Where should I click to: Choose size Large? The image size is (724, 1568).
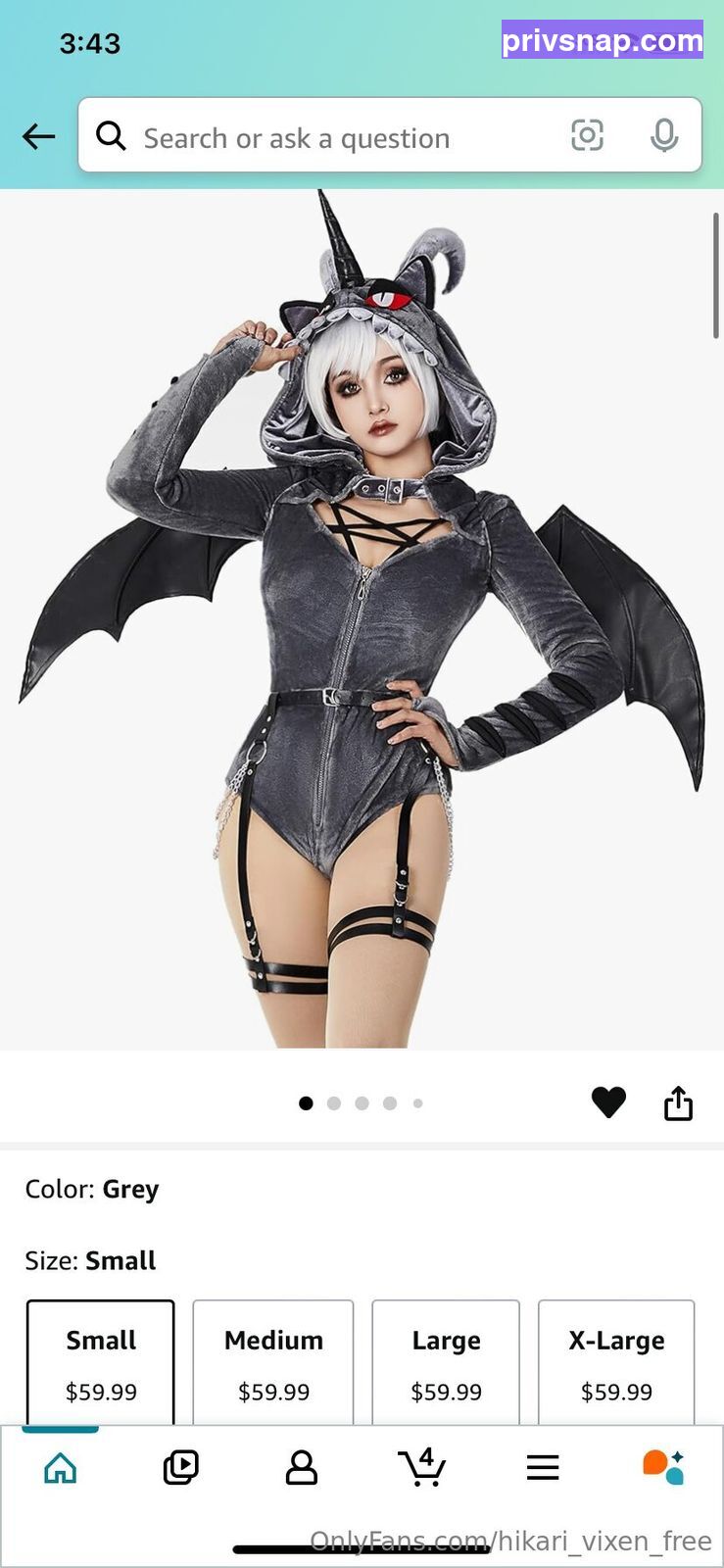click(x=446, y=1363)
